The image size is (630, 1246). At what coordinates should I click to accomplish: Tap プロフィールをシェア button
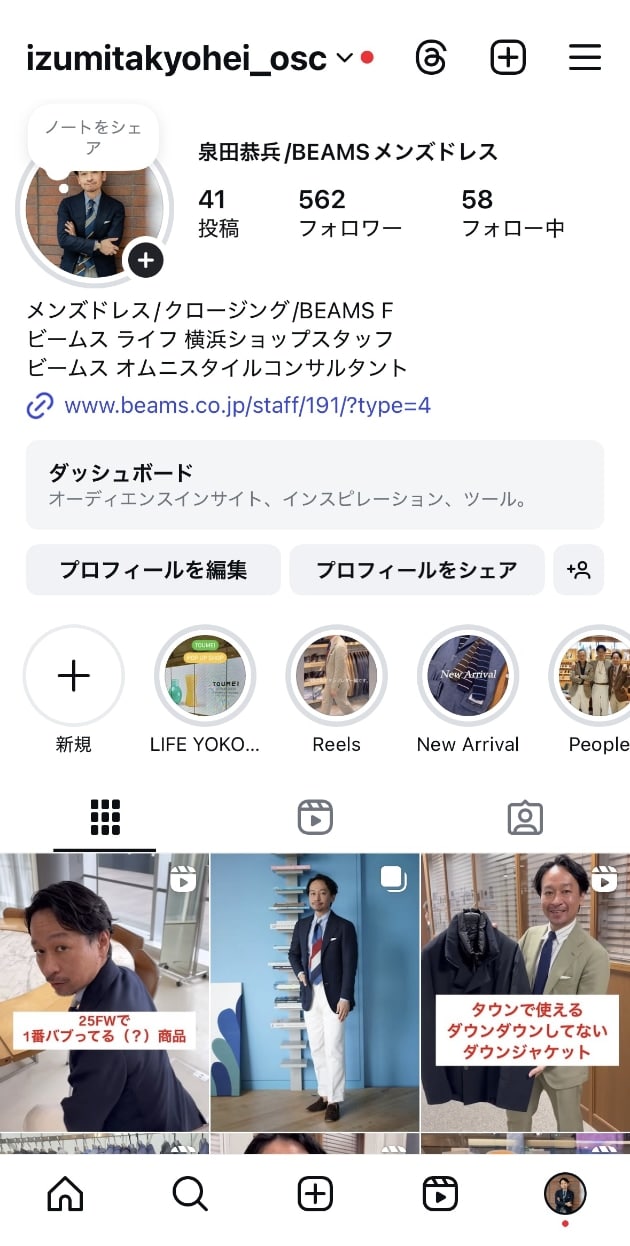(416, 570)
